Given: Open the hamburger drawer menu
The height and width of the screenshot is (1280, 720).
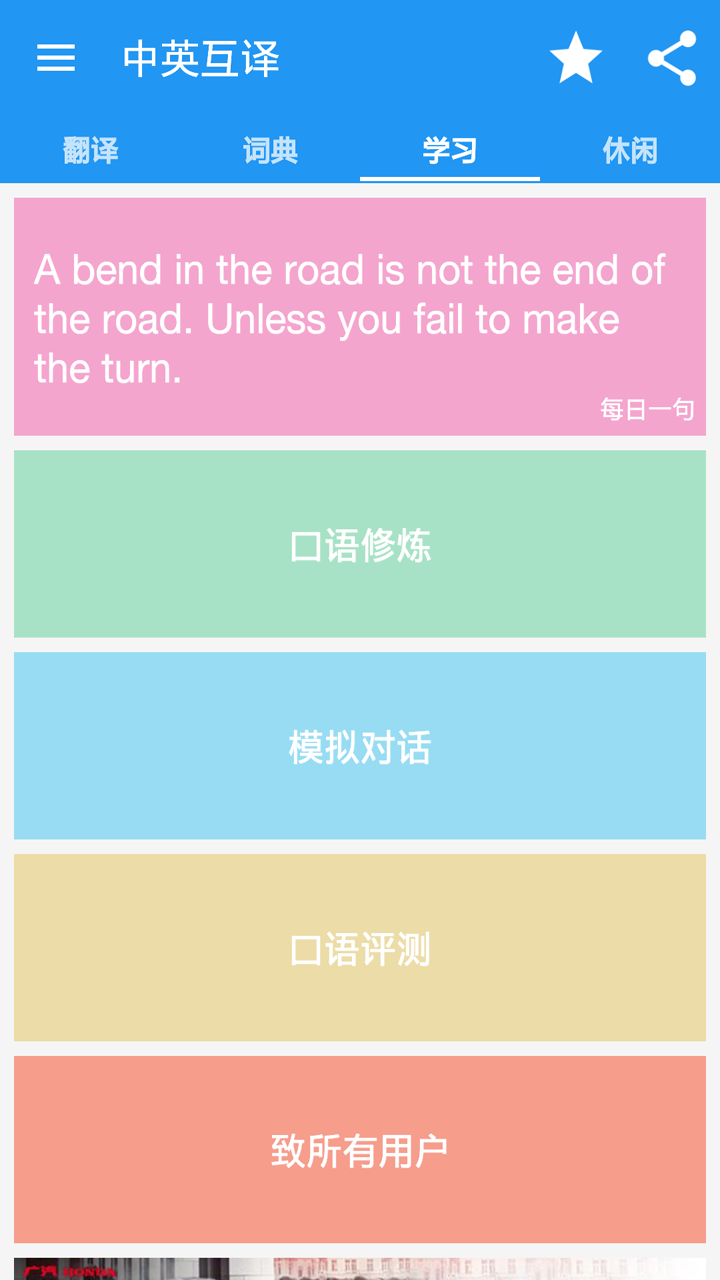Looking at the screenshot, I should pos(56,58).
